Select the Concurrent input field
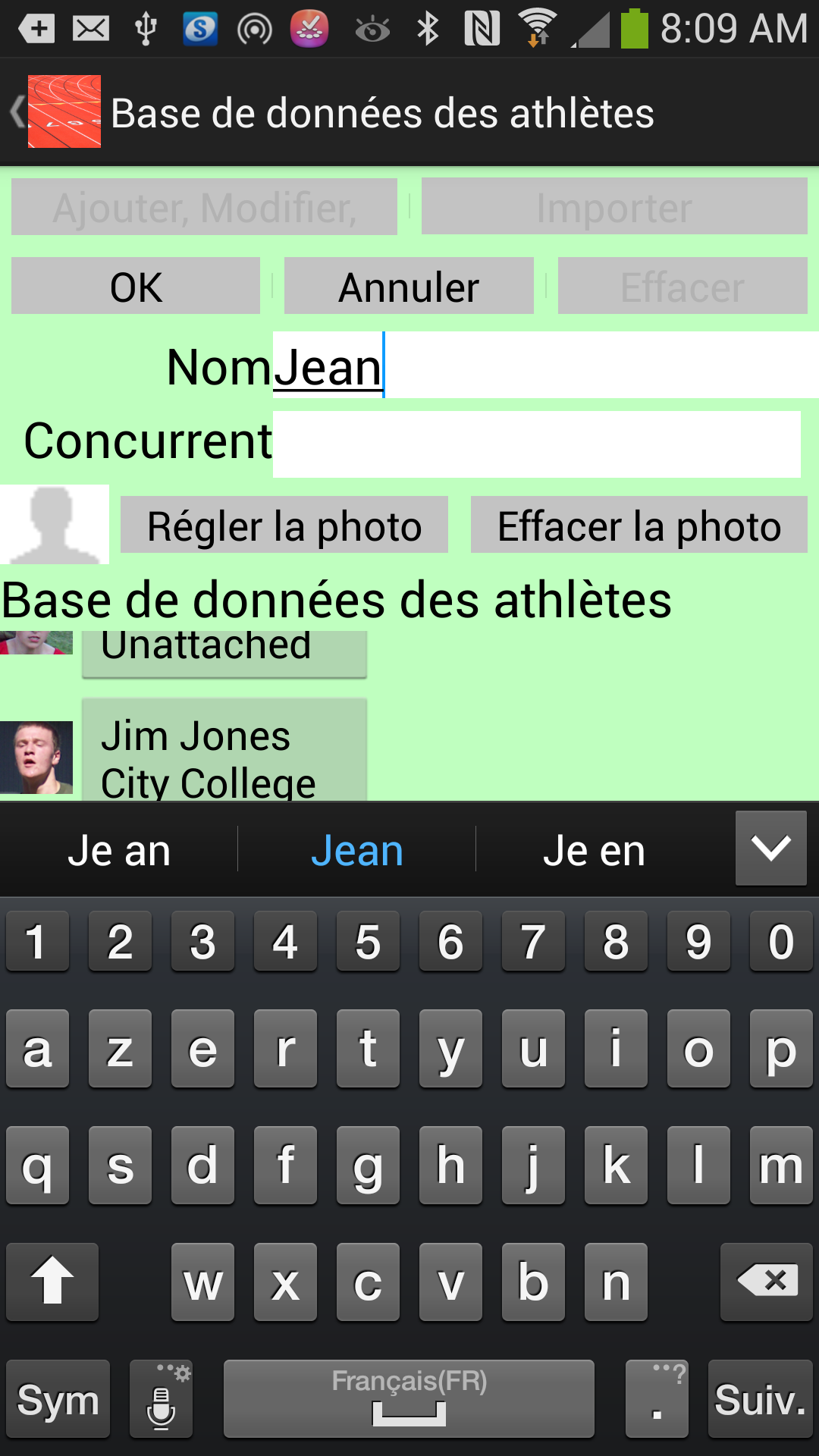The image size is (819, 1456). (x=536, y=444)
